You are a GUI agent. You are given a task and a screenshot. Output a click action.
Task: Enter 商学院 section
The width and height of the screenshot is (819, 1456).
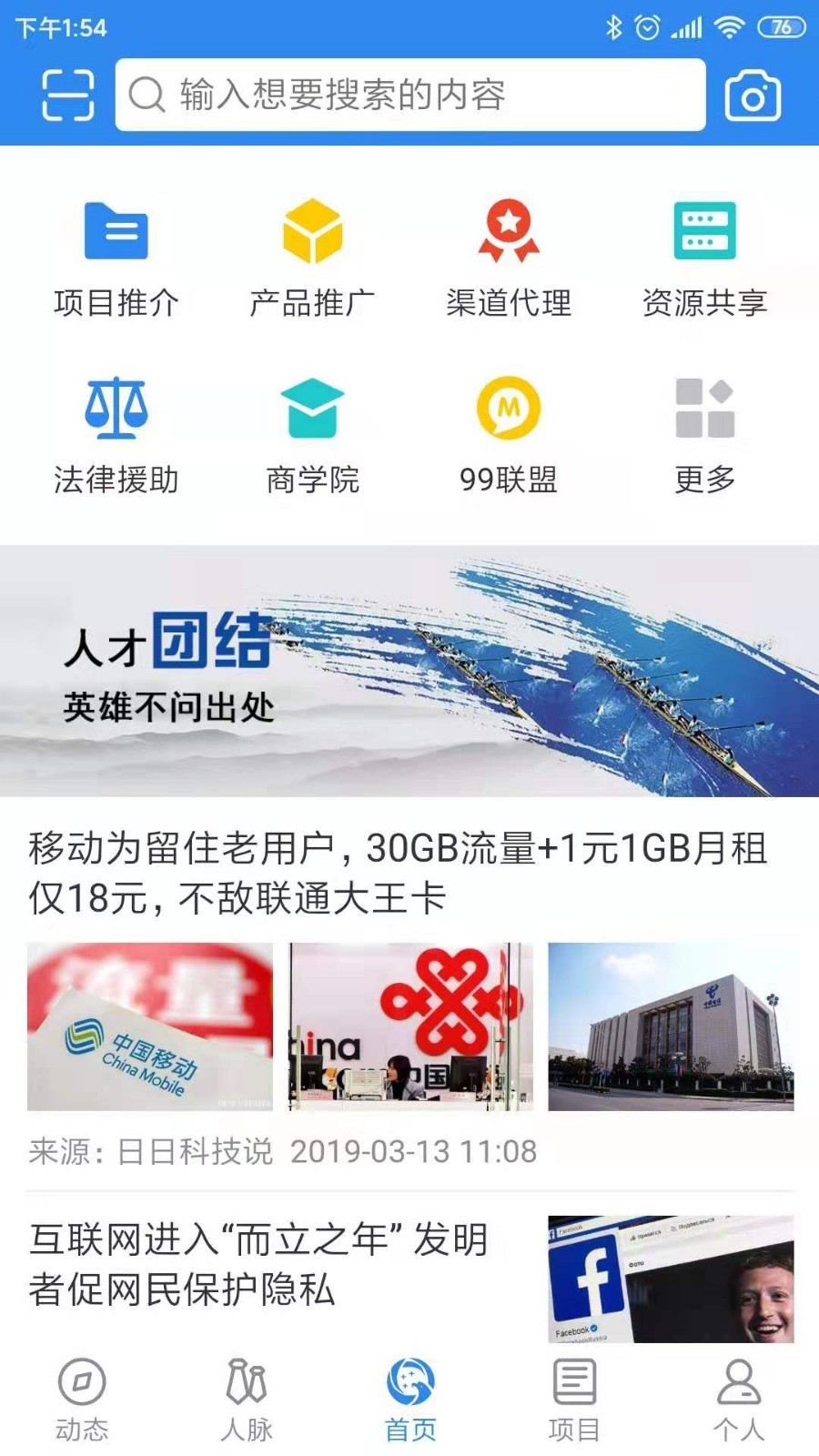312,435
